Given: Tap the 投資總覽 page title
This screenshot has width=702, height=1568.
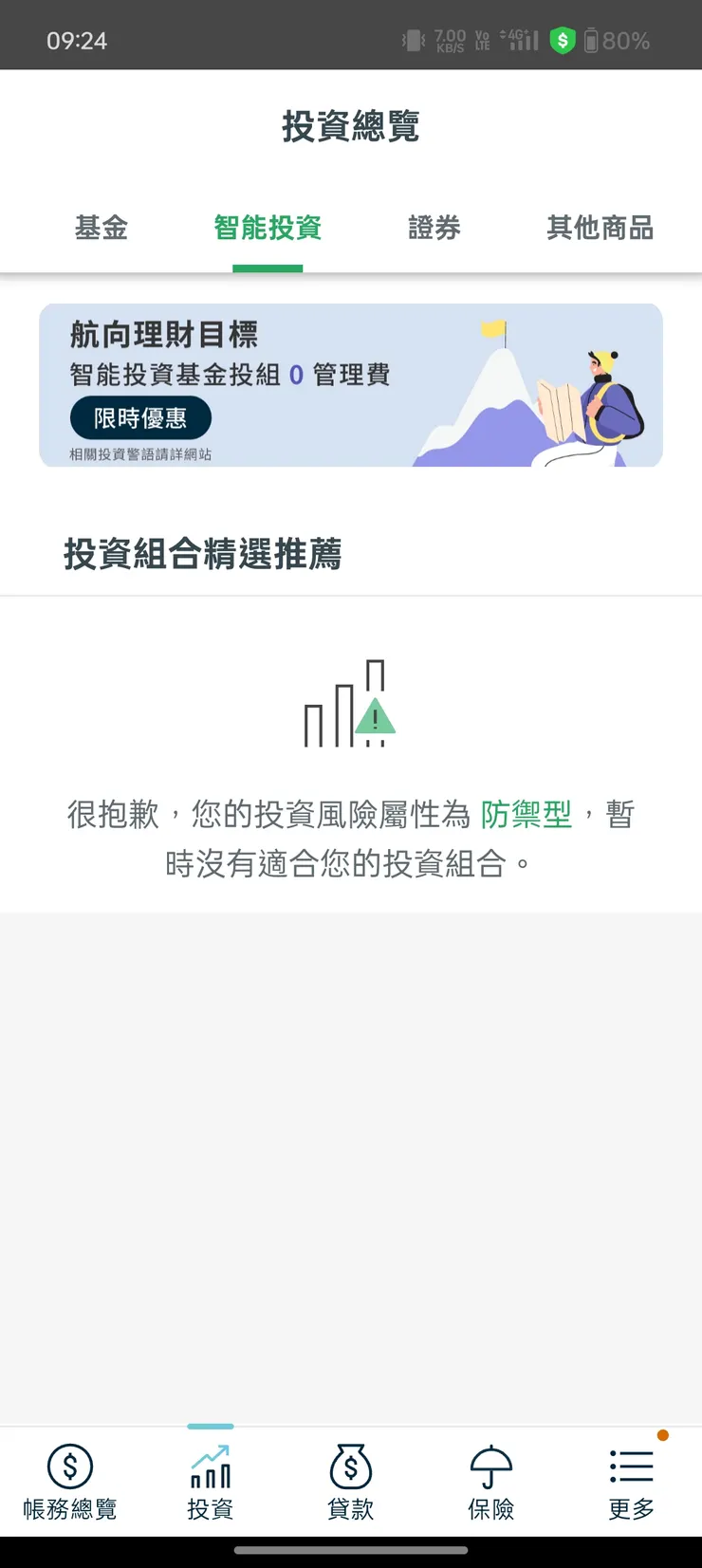Looking at the screenshot, I should [x=351, y=126].
